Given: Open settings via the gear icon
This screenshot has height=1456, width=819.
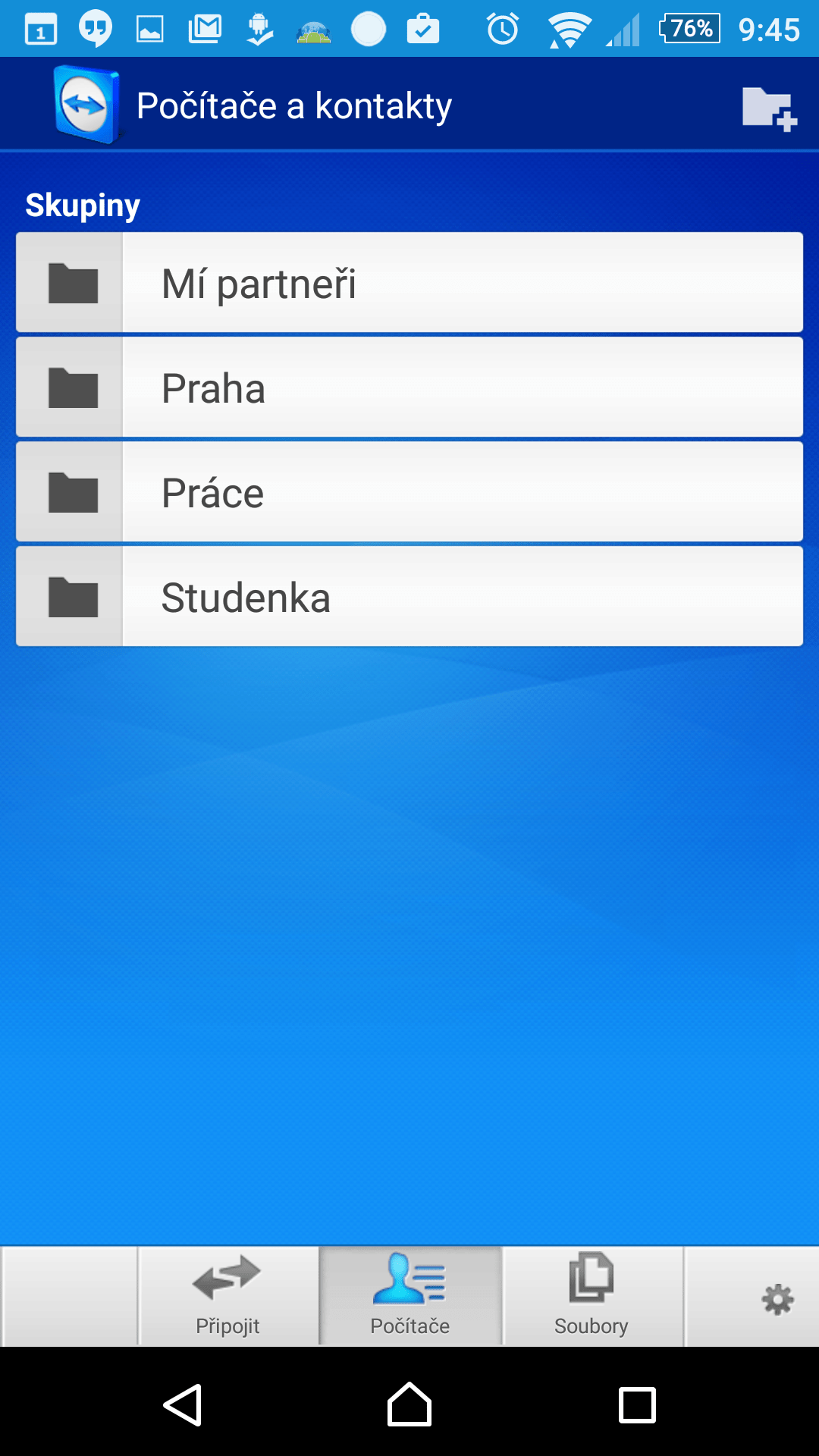Looking at the screenshot, I should click(777, 1300).
